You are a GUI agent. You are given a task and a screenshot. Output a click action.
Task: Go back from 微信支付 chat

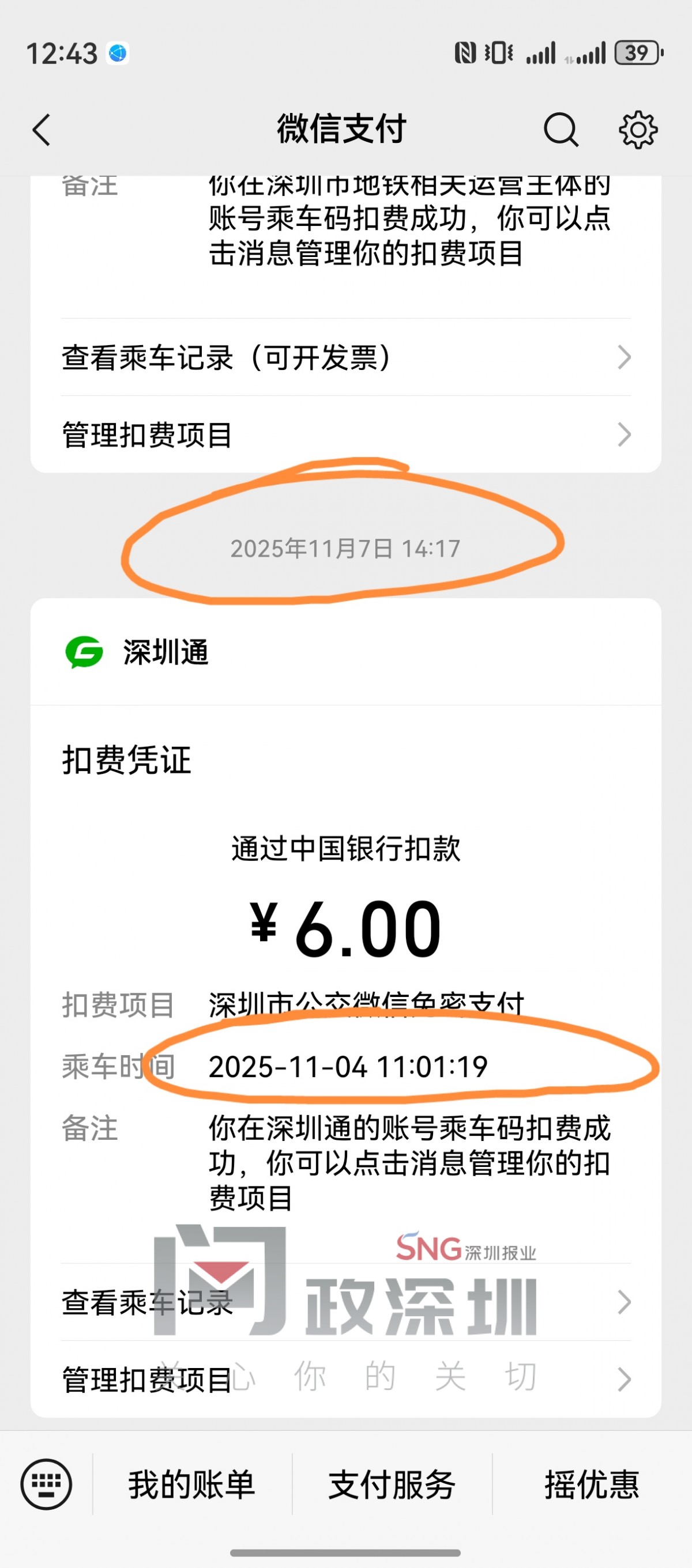click(x=42, y=130)
